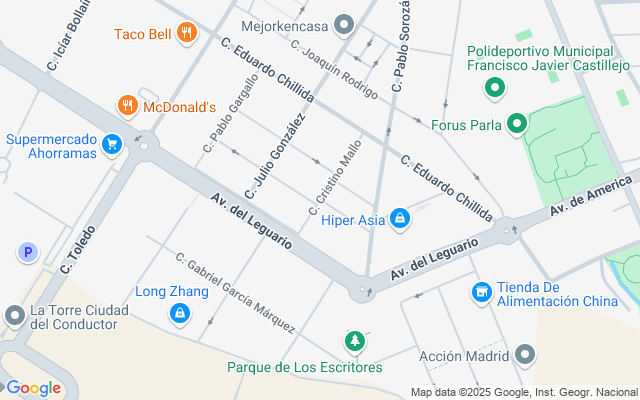Select the blue parking P marker
This screenshot has width=640, height=400.
[28, 253]
